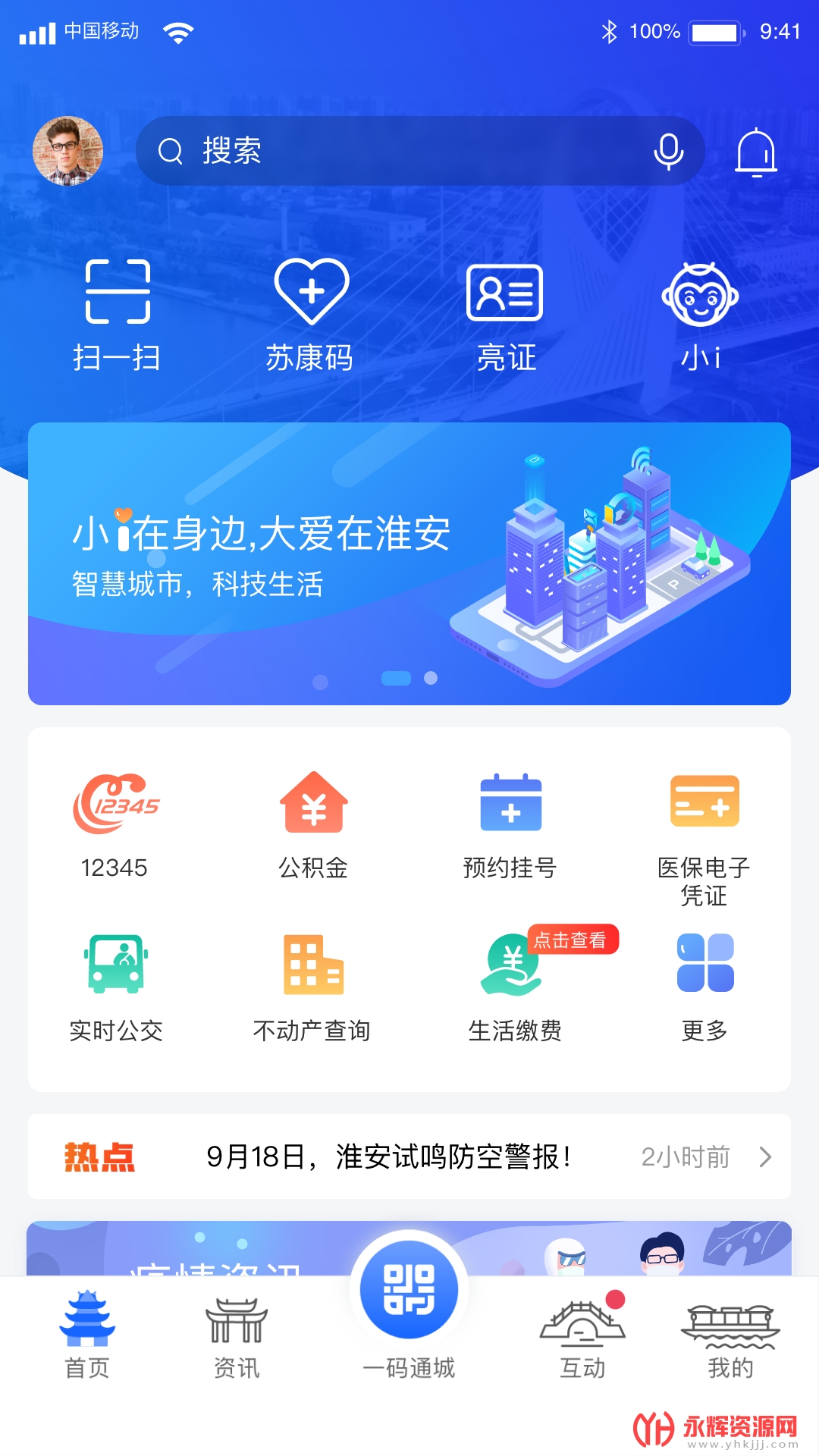This screenshot has height=1456, width=819.
Task: Open the 小i在身边 banner
Action: pyautogui.click(x=409, y=563)
